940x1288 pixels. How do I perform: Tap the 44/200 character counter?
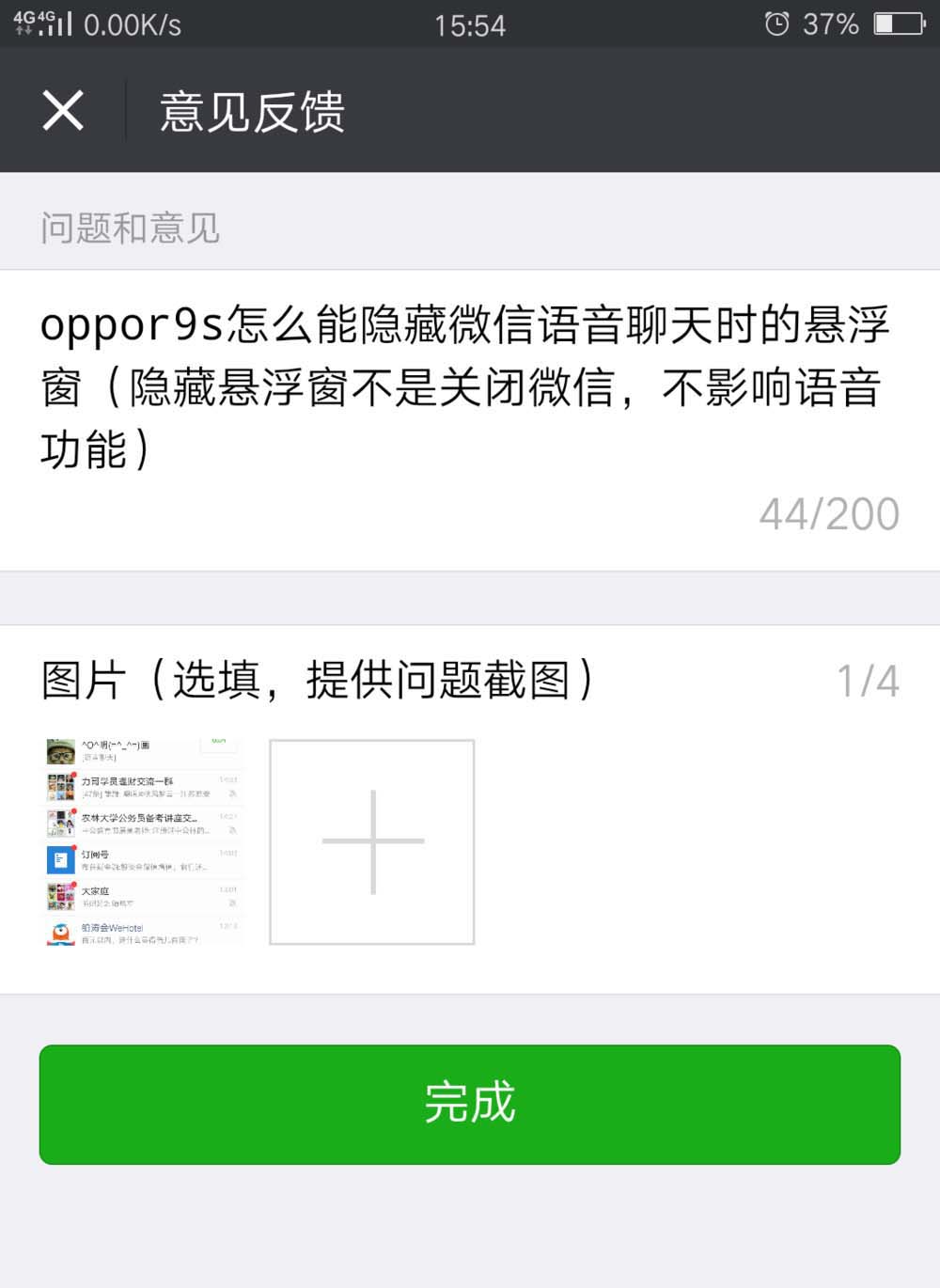[828, 512]
